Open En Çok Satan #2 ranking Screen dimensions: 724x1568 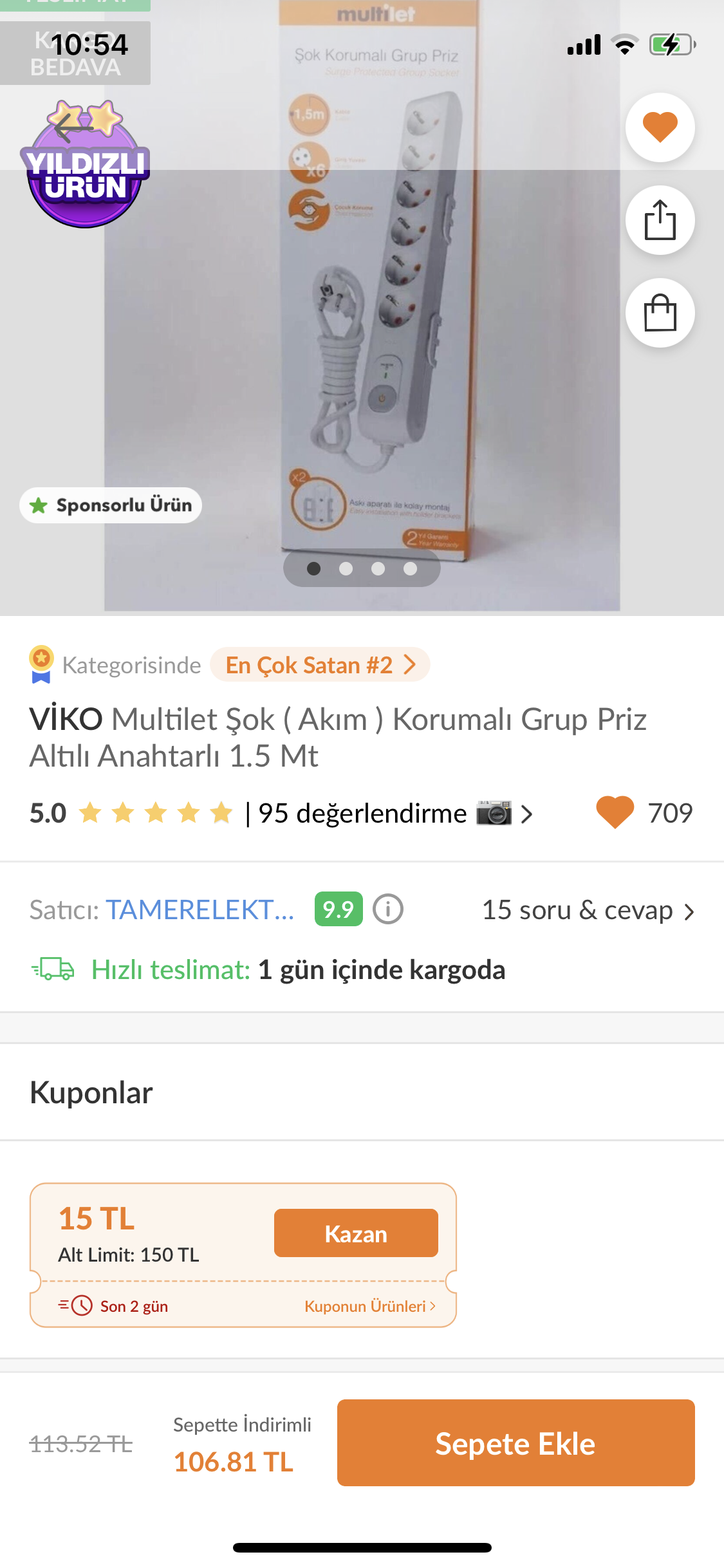[x=320, y=665]
